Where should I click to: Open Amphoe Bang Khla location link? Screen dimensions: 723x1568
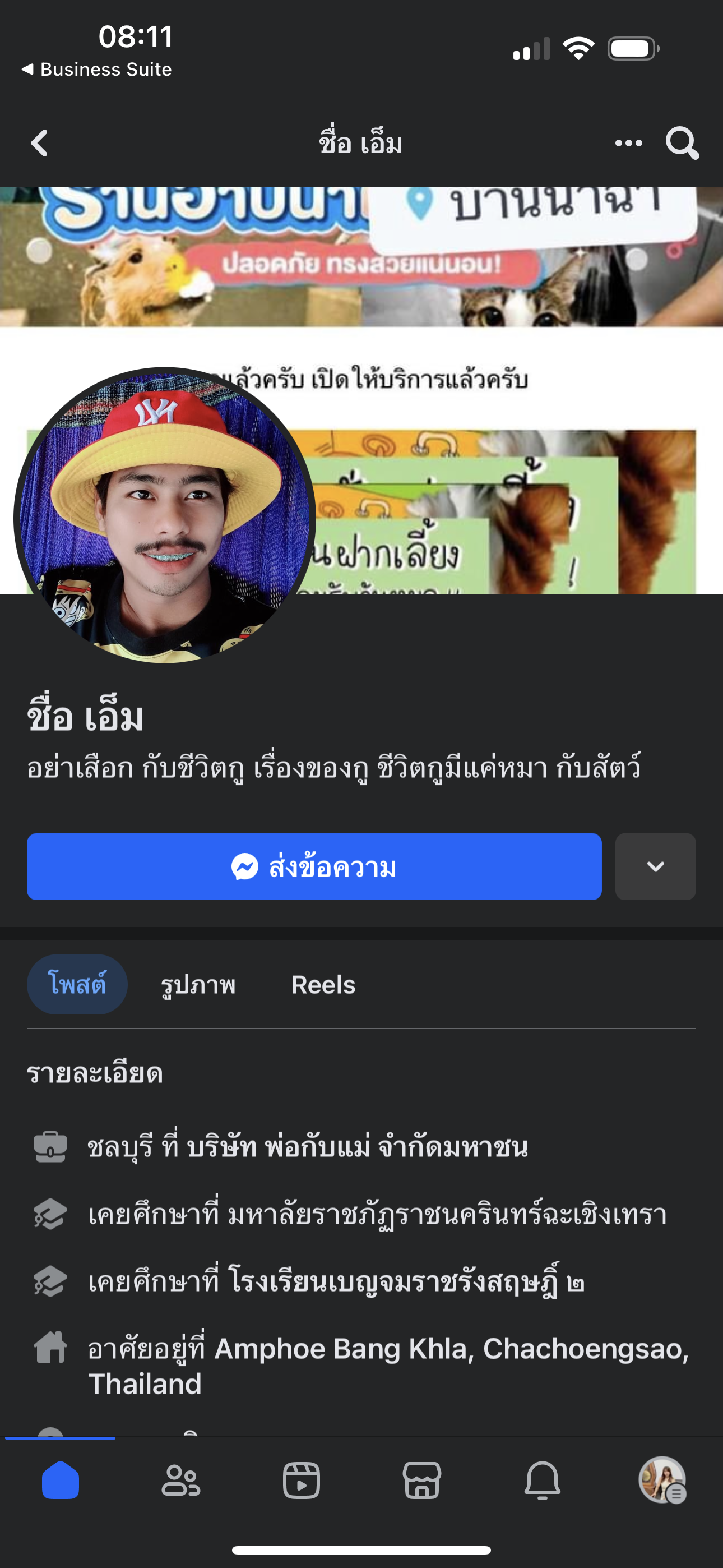(x=451, y=1349)
